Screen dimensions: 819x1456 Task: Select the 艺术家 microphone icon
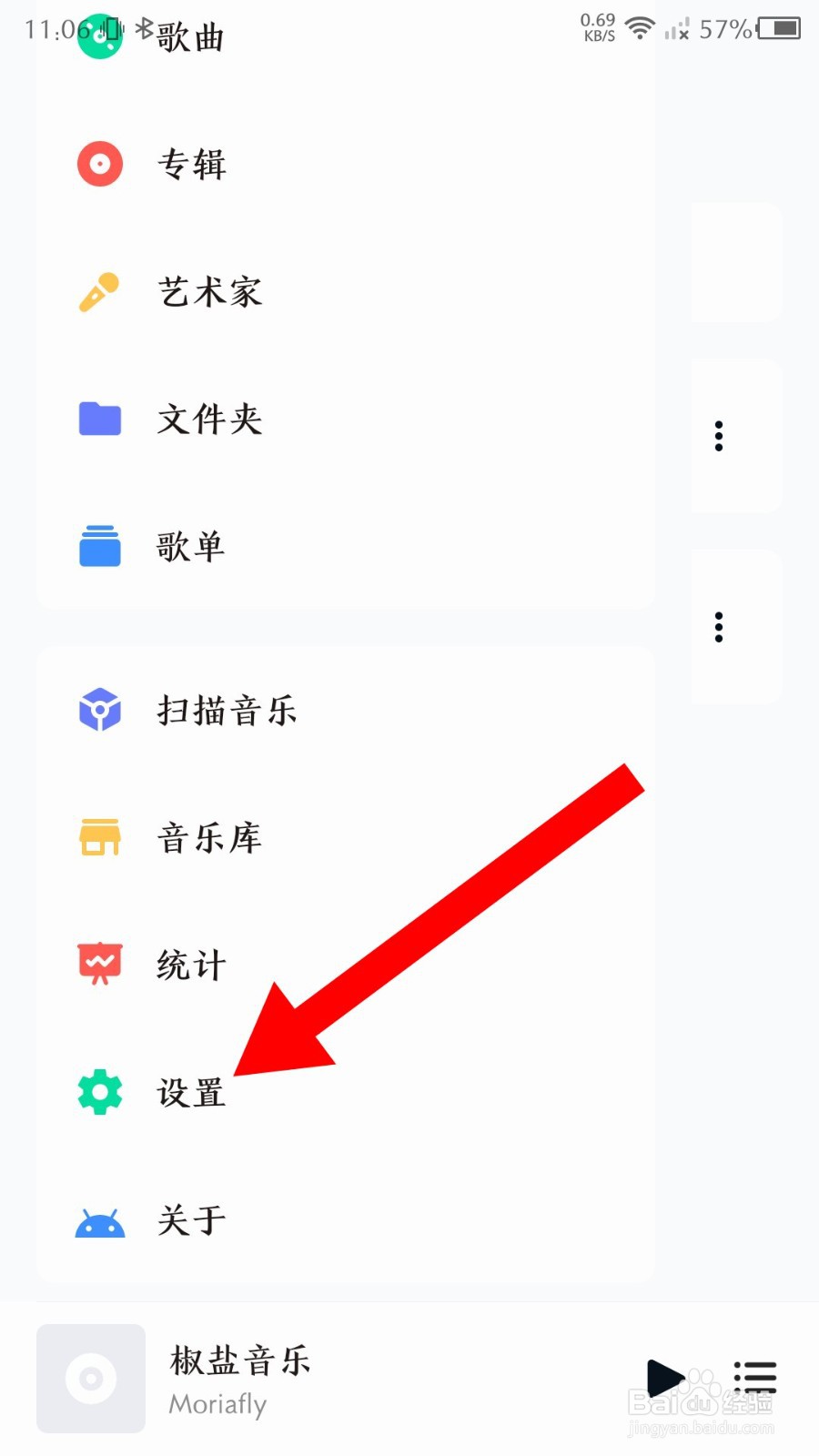point(100,291)
